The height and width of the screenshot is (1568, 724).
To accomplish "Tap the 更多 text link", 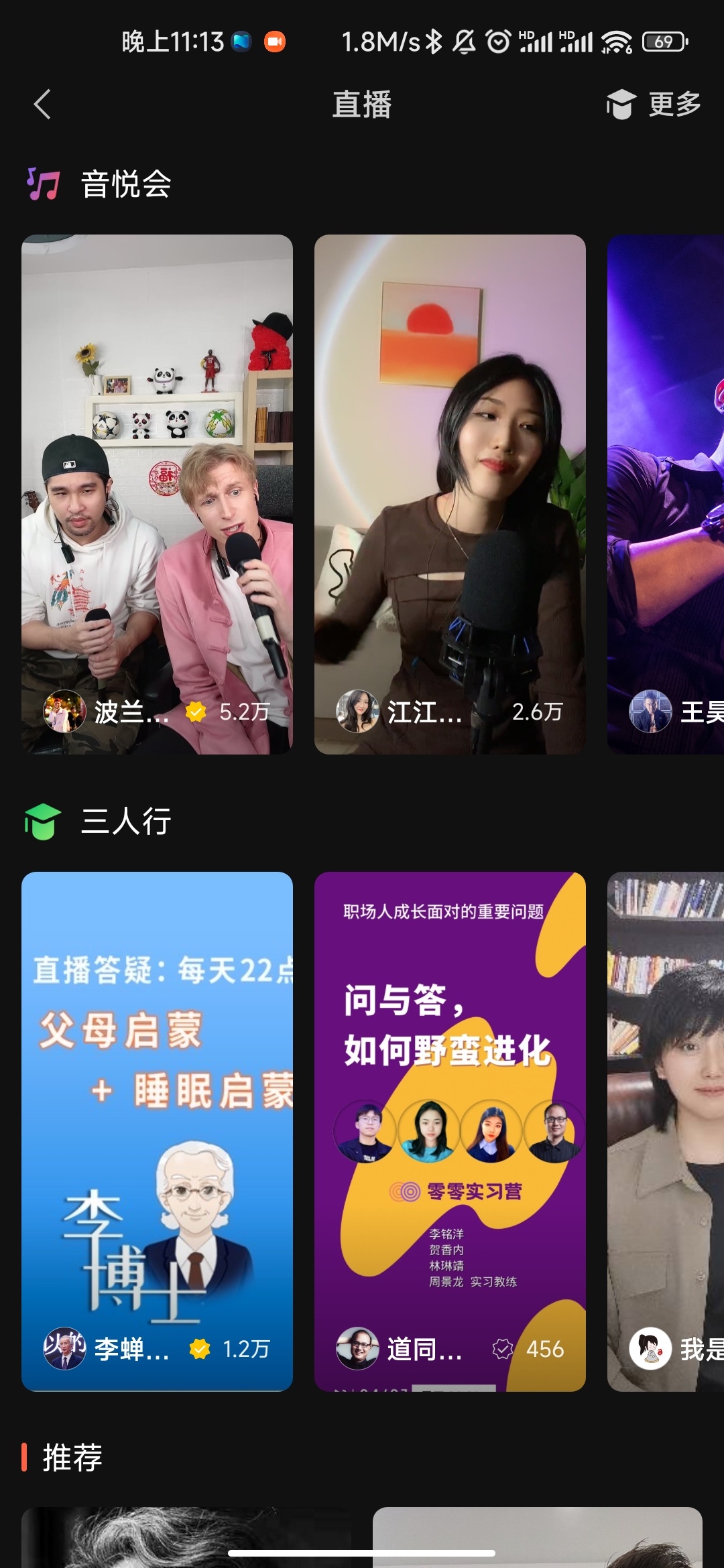I will (672, 105).
